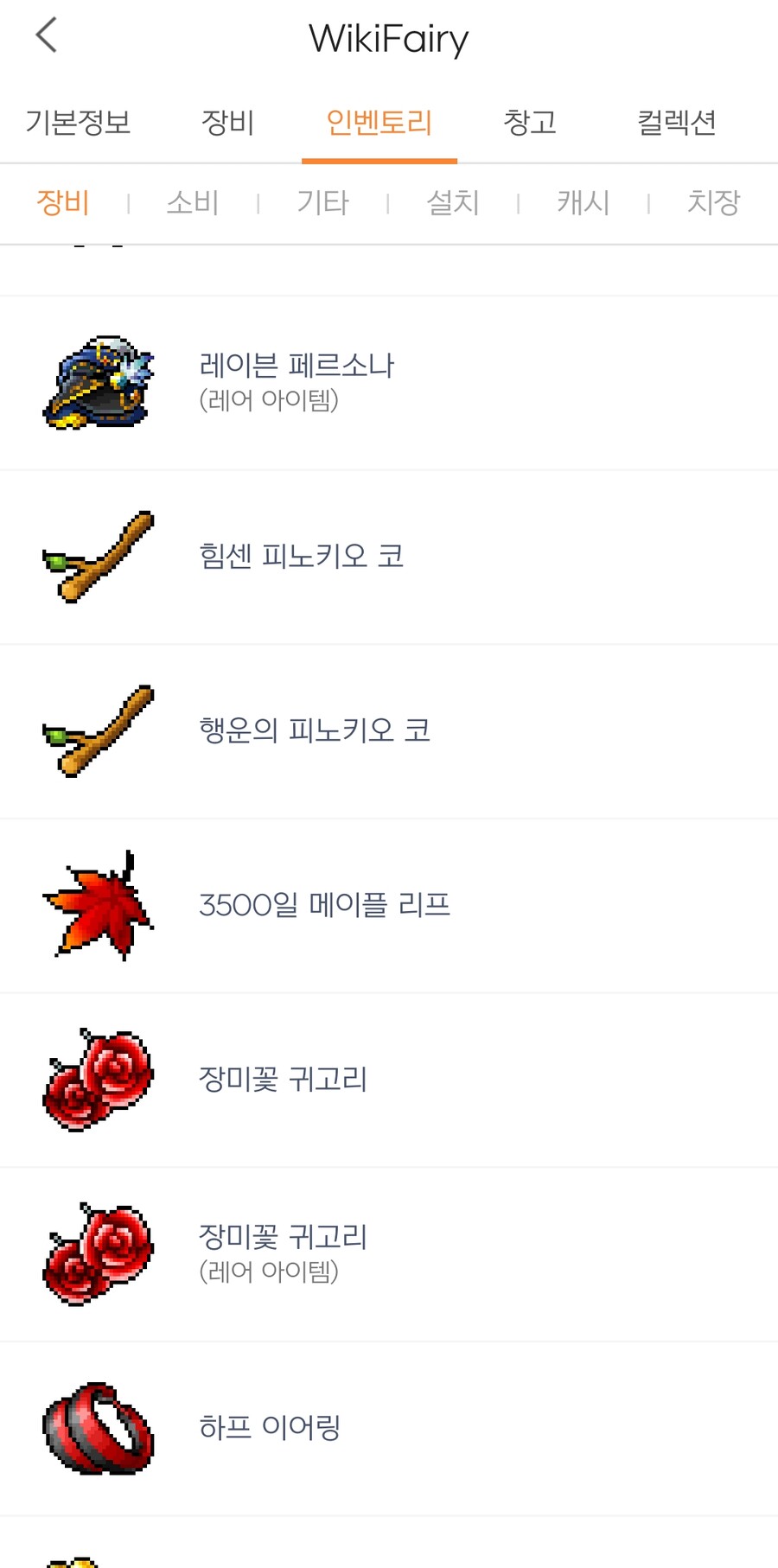Screen dimensions: 778x1568
Task: Open the 캐시 sub-tab
Action: pyautogui.click(x=583, y=202)
